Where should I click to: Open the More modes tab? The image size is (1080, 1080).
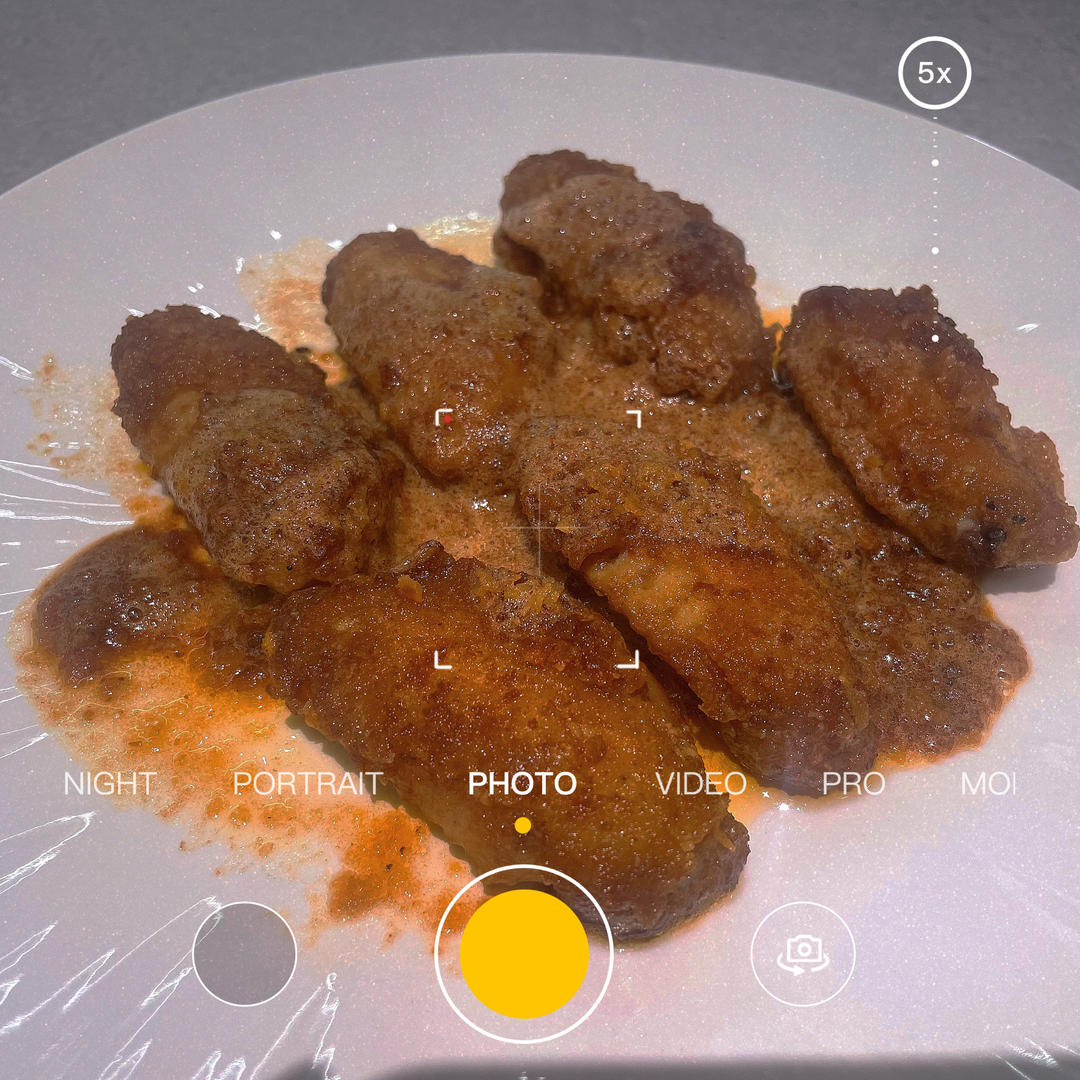(x=988, y=784)
